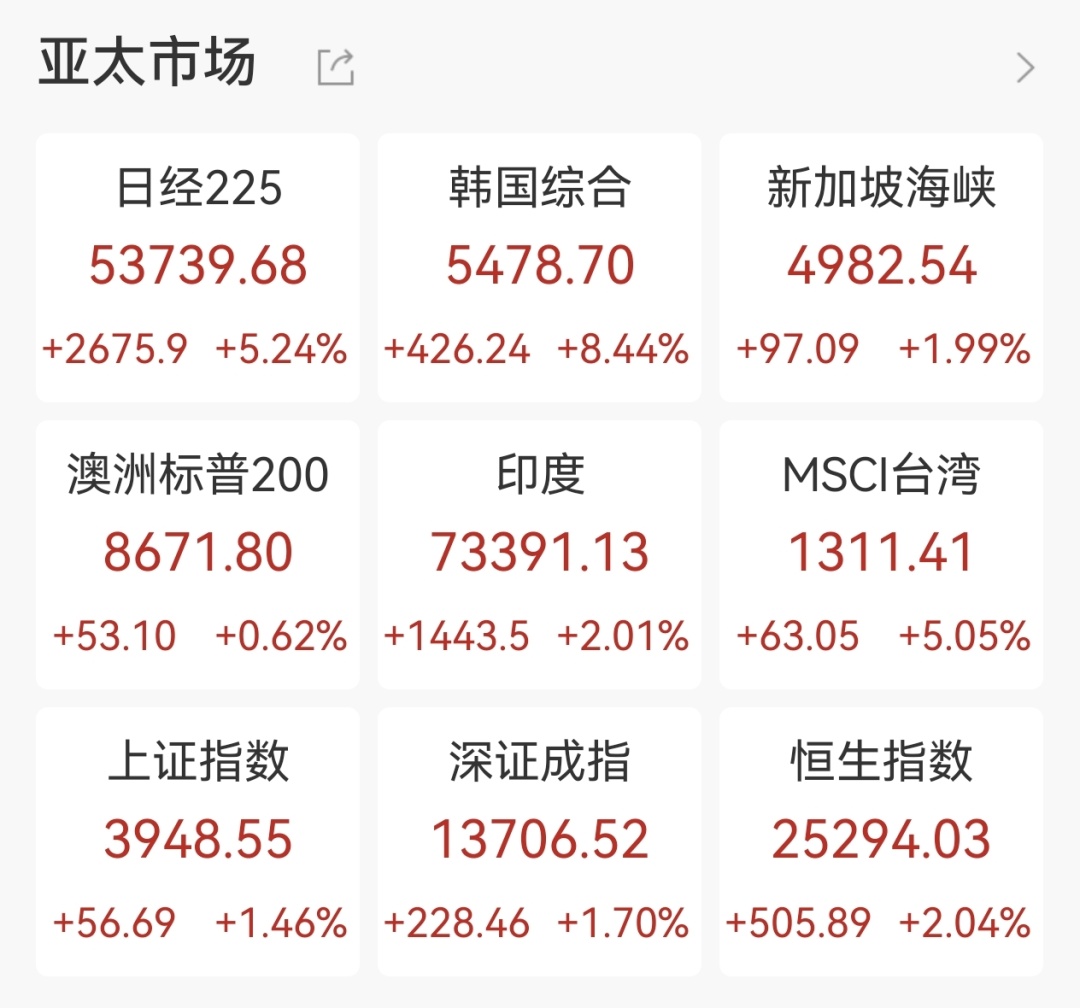The height and width of the screenshot is (1008, 1080).
Task: View the 新加坡海峡 index details
Action: coord(881,268)
